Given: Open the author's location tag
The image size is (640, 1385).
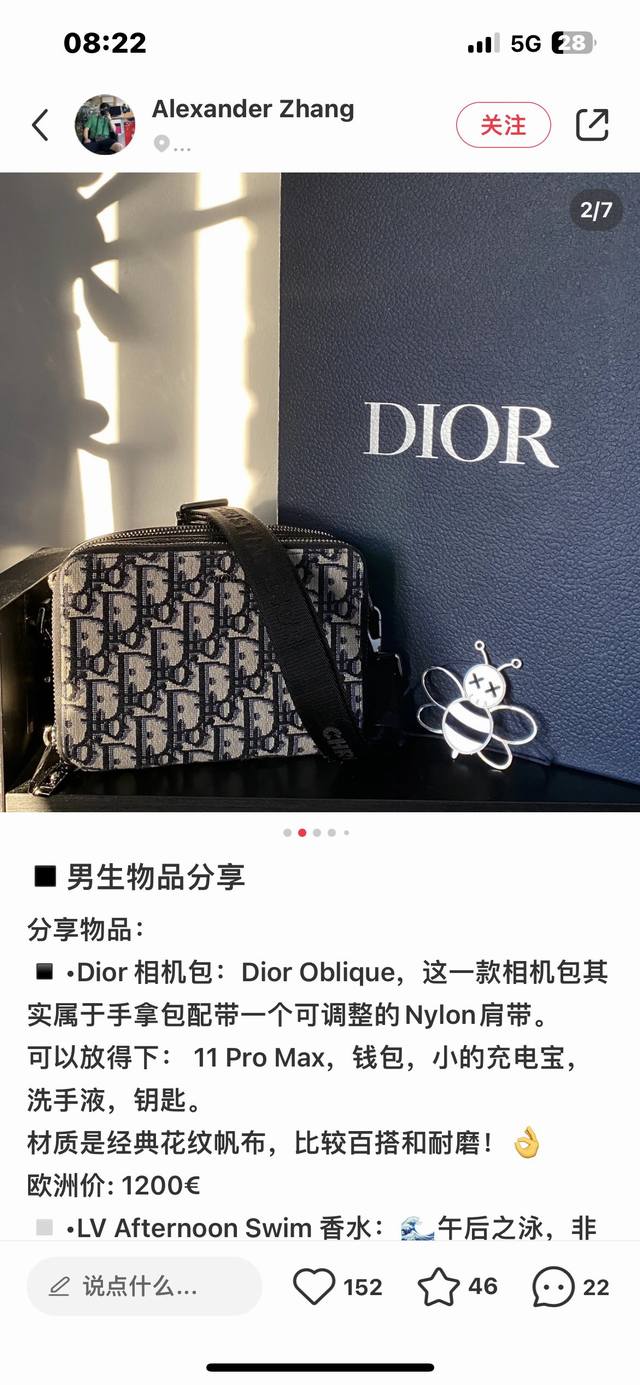Looking at the screenshot, I should click(172, 146).
